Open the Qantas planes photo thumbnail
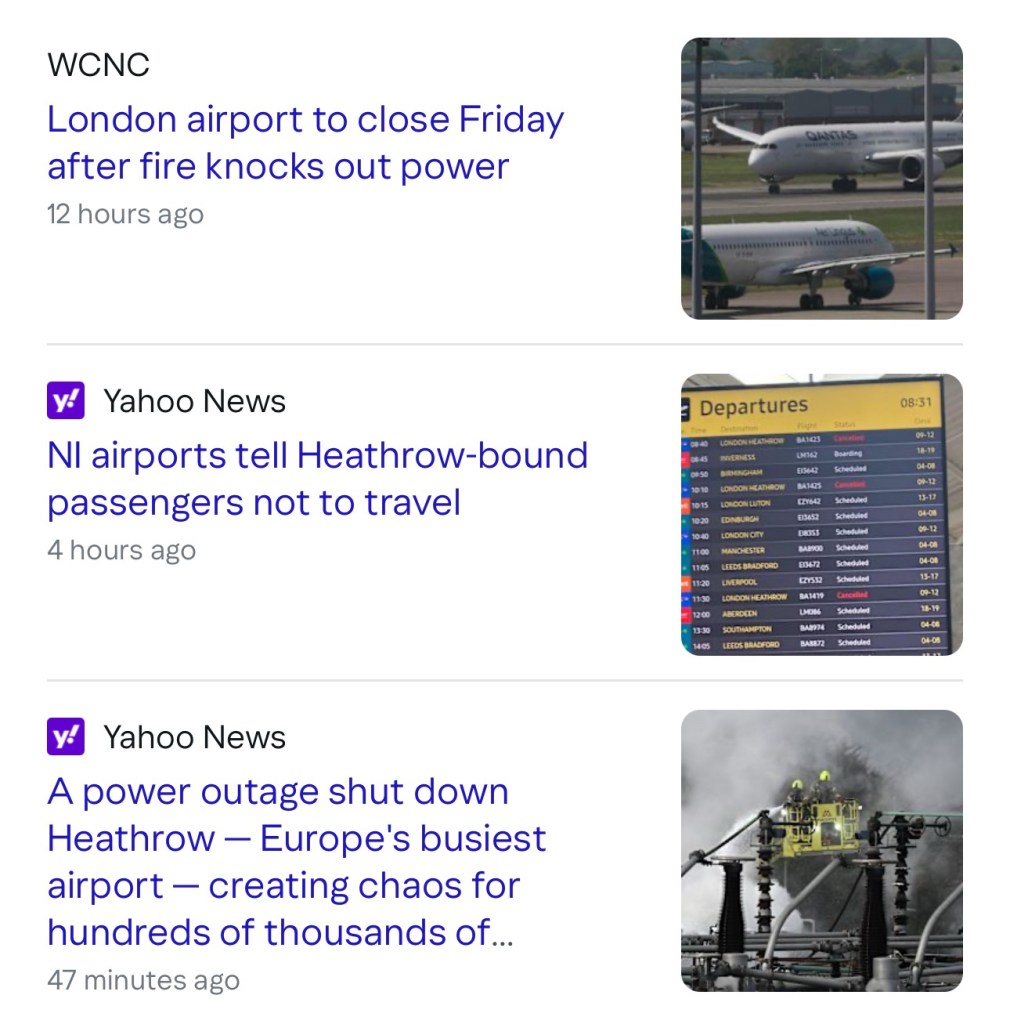Image resolution: width=1010 pixels, height=1024 pixels. click(x=821, y=179)
